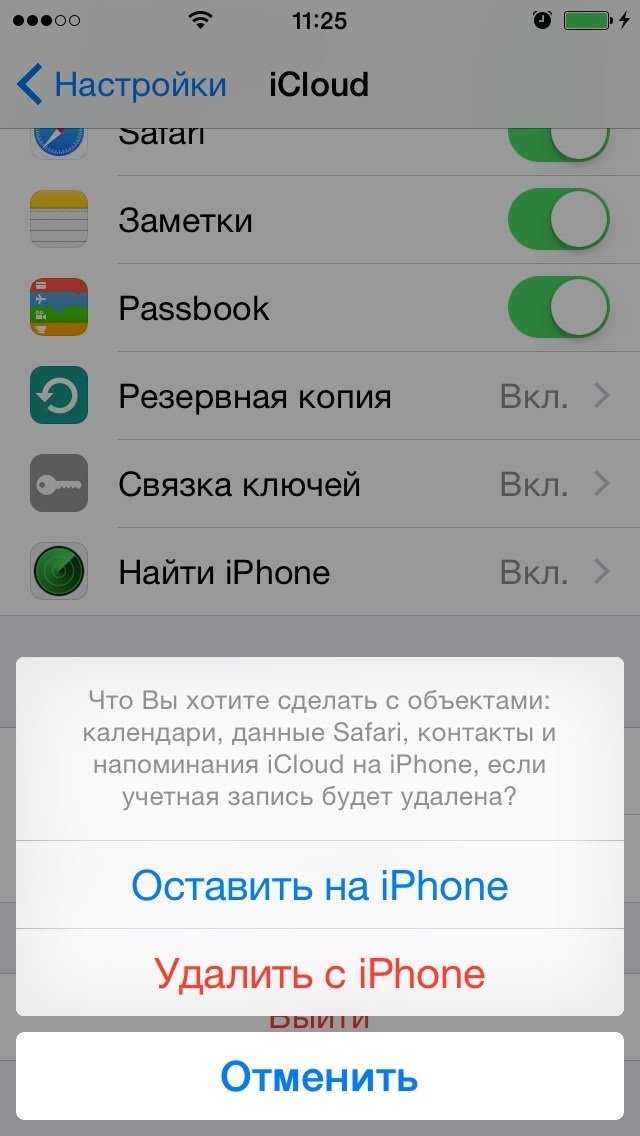640x1136 pixels.
Task: Go back to Настройки
Action: 121,84
